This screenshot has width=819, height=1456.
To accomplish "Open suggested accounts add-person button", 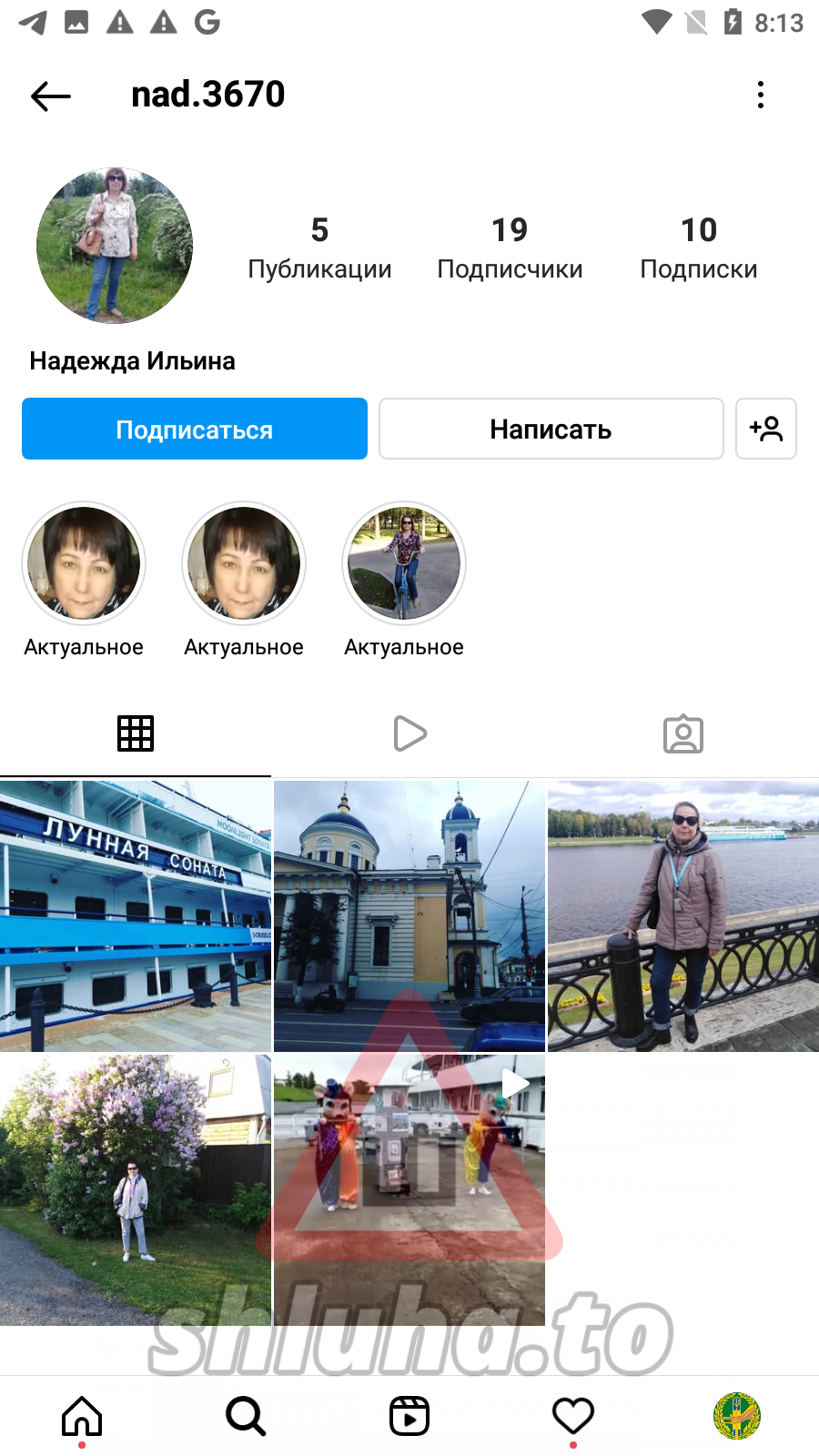I will 766,429.
